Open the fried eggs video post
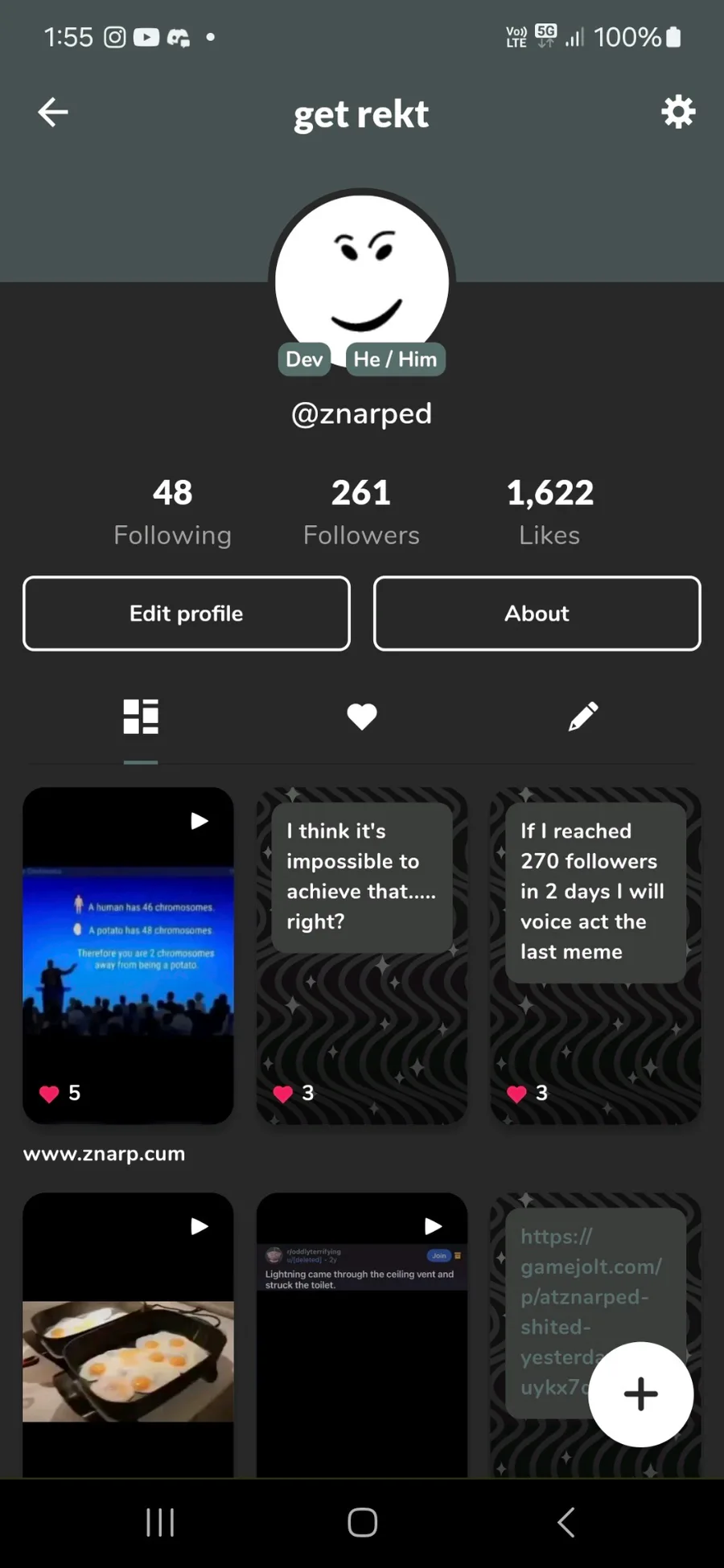This screenshot has width=724, height=1568. pyautogui.click(x=128, y=1335)
